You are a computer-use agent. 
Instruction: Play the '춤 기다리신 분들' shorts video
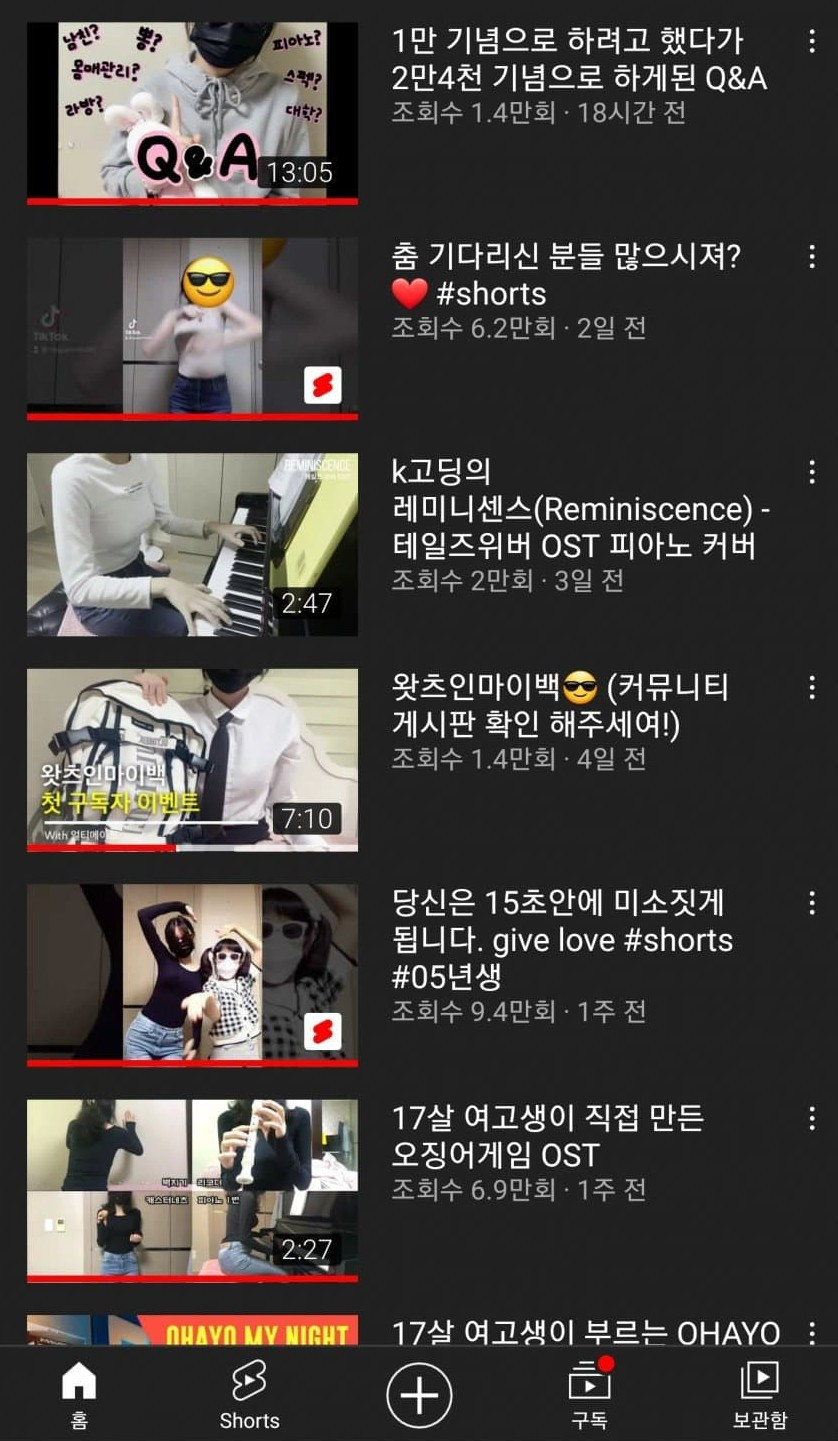[192, 328]
